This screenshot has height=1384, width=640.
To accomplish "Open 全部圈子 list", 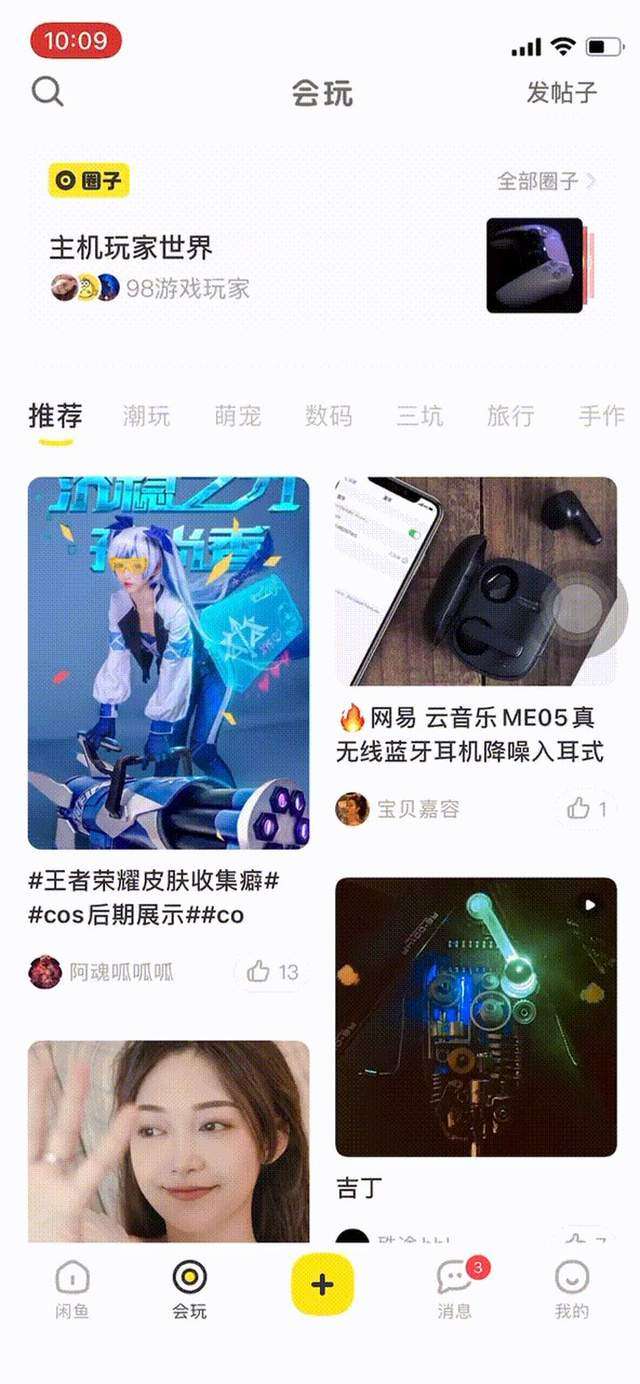I will 545,181.
